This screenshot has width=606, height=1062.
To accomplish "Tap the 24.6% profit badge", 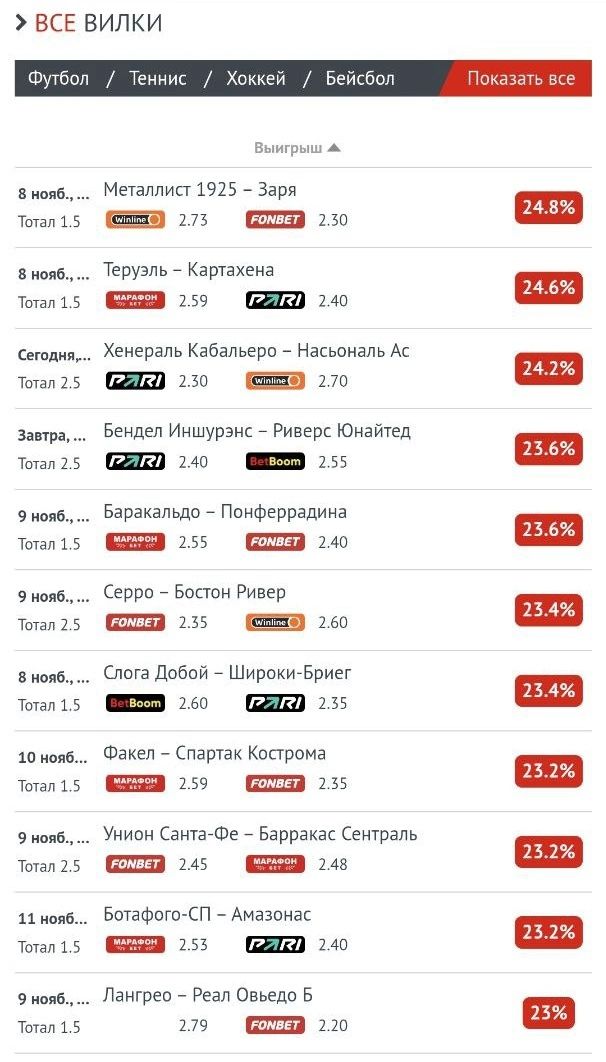I will 548,288.
